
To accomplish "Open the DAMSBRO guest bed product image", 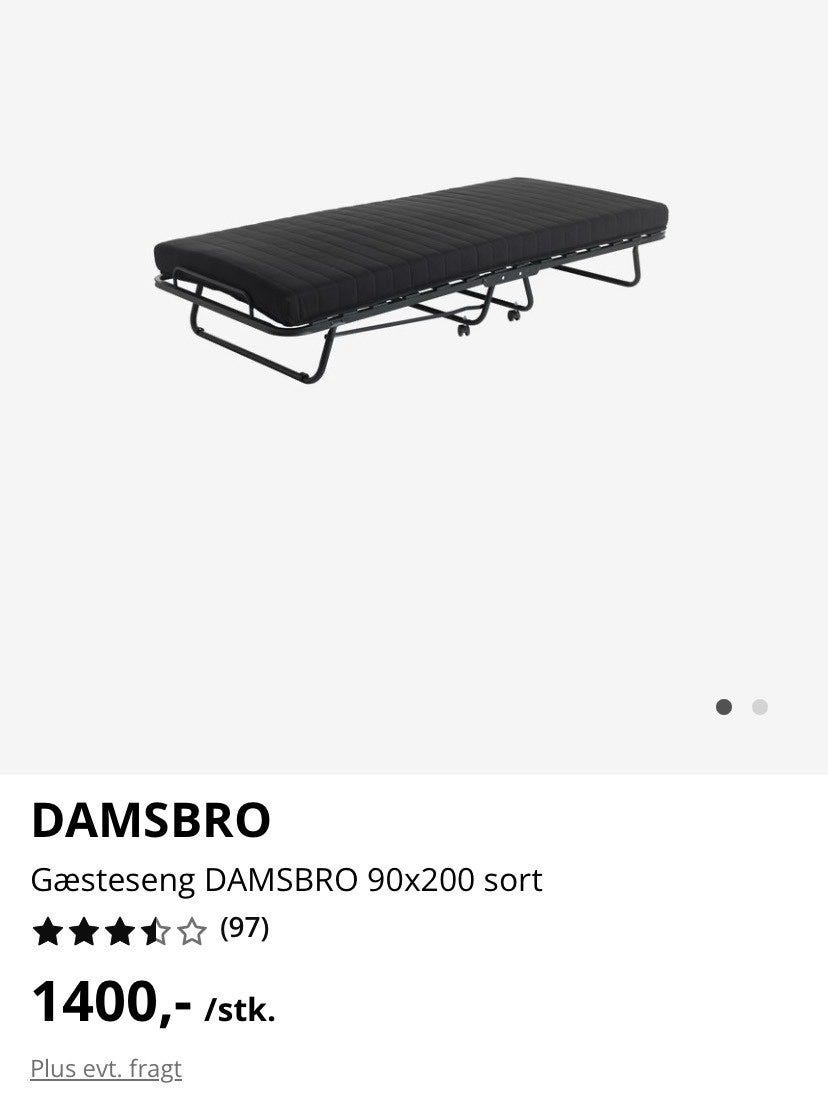I will coord(412,280).
